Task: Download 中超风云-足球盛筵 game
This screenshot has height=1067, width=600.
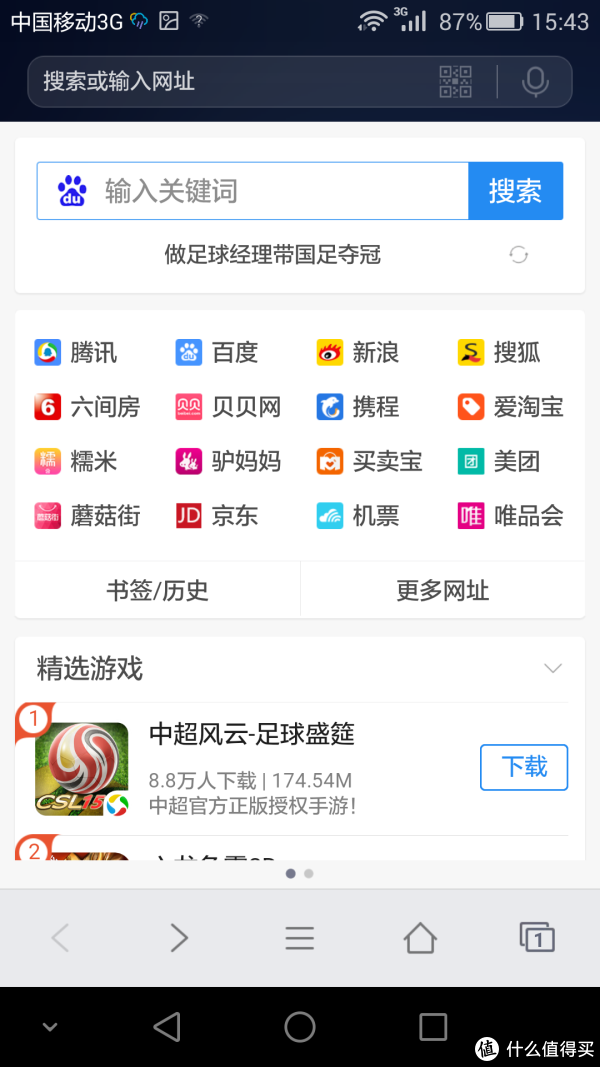Action: pyautogui.click(x=523, y=767)
